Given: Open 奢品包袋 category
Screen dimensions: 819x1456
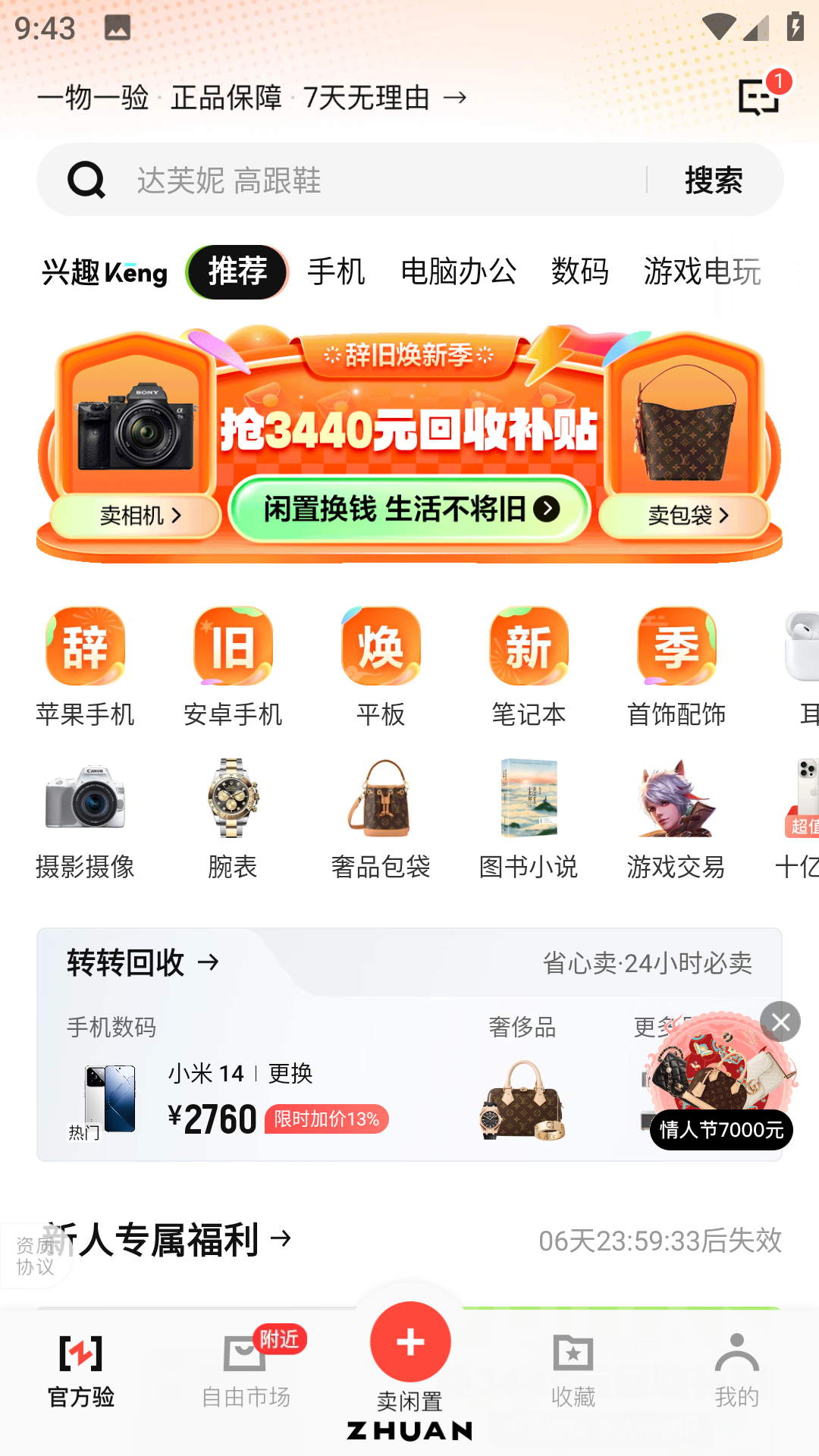Looking at the screenshot, I should pos(381,819).
